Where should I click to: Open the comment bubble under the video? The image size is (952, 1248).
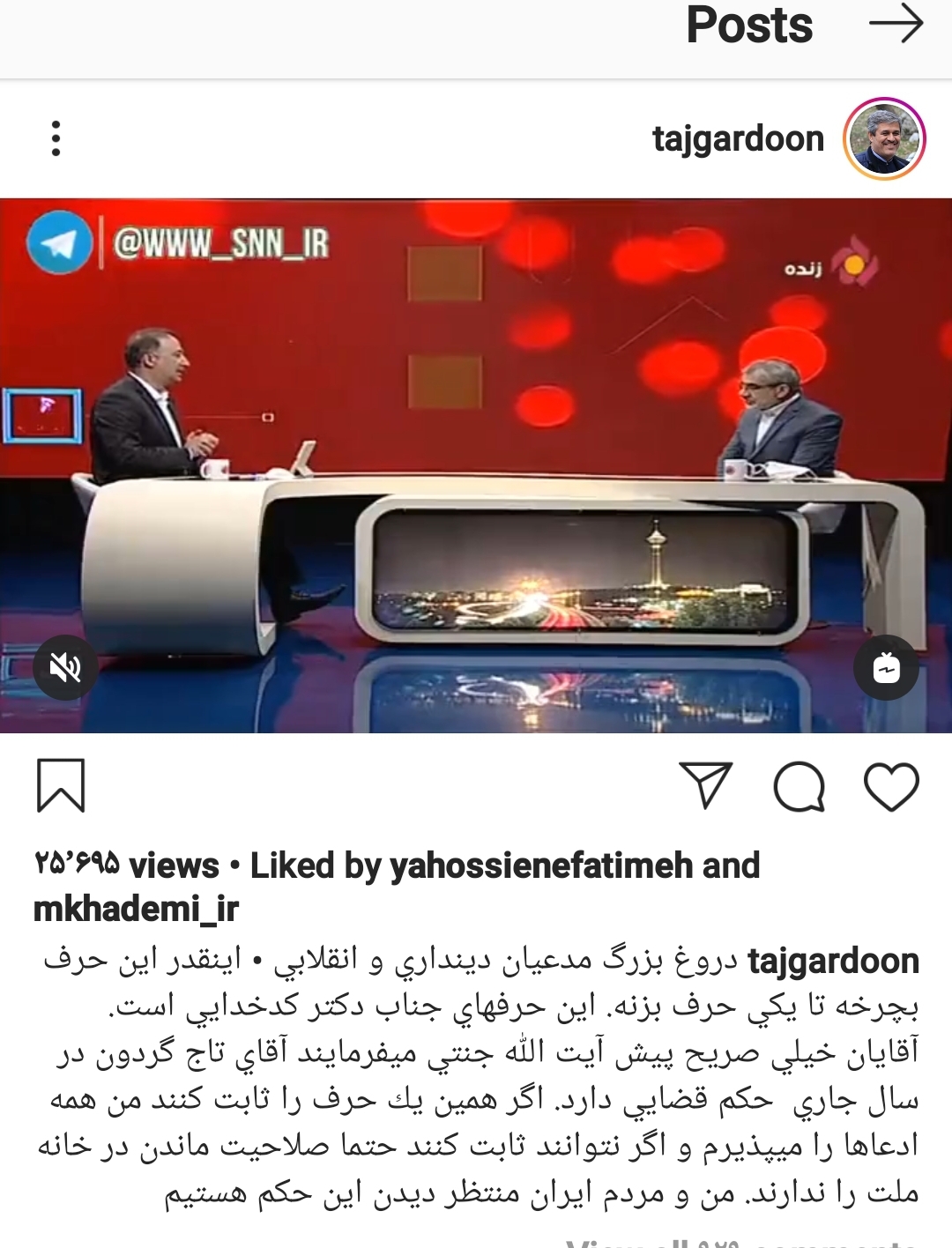point(799,786)
